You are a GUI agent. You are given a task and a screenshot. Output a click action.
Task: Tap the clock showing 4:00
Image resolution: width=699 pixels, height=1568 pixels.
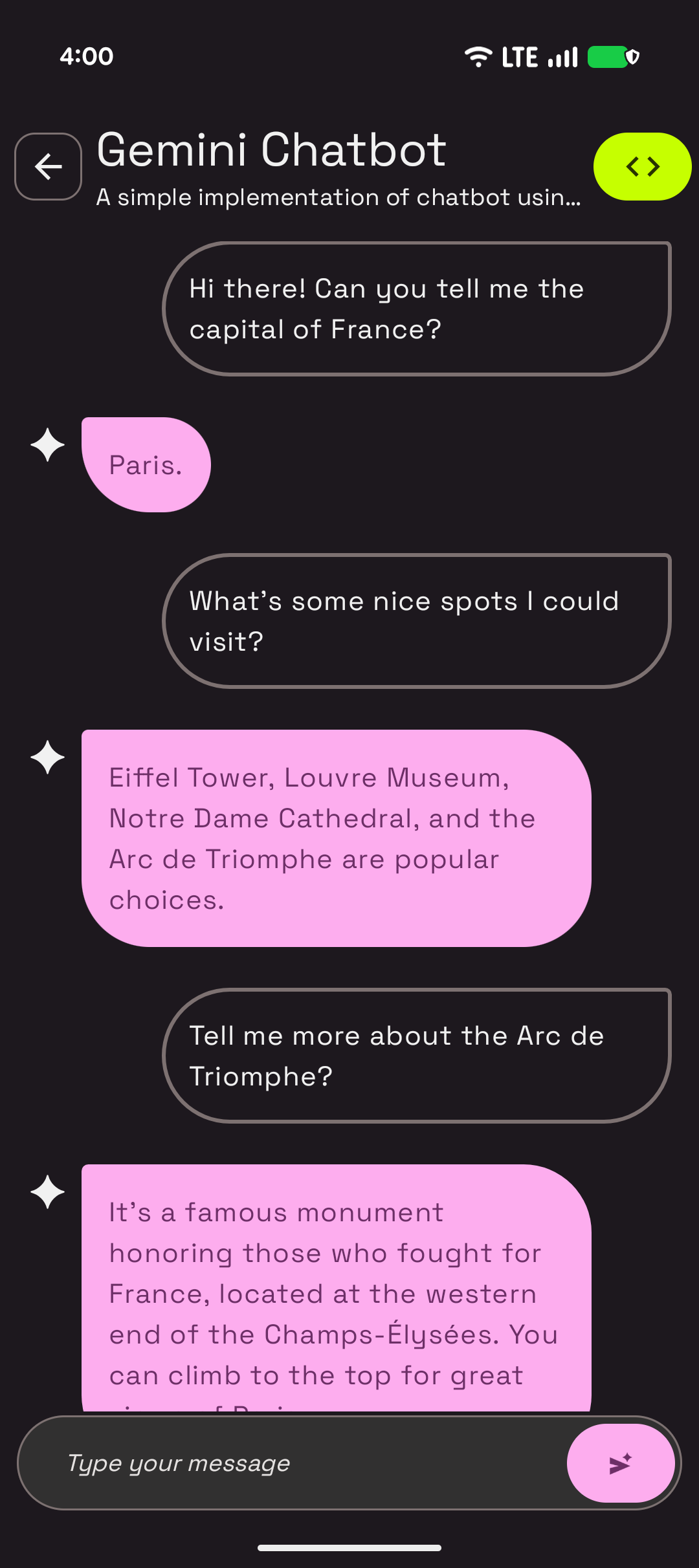(x=87, y=57)
